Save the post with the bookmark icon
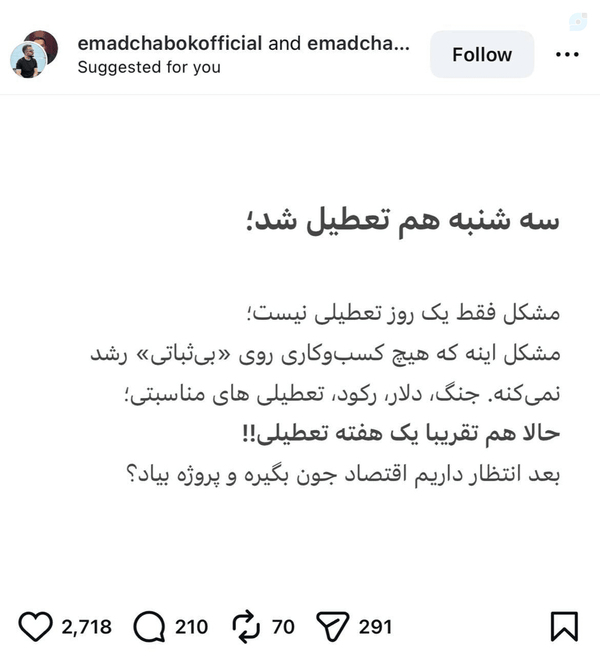This screenshot has height=657, width=600. (x=564, y=626)
